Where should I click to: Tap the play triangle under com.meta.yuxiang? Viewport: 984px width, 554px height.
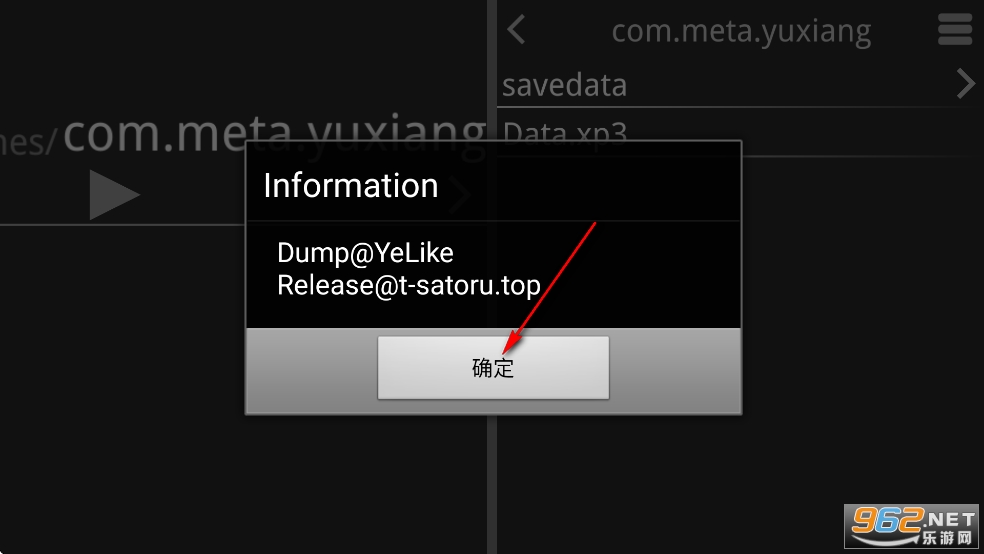coord(114,196)
